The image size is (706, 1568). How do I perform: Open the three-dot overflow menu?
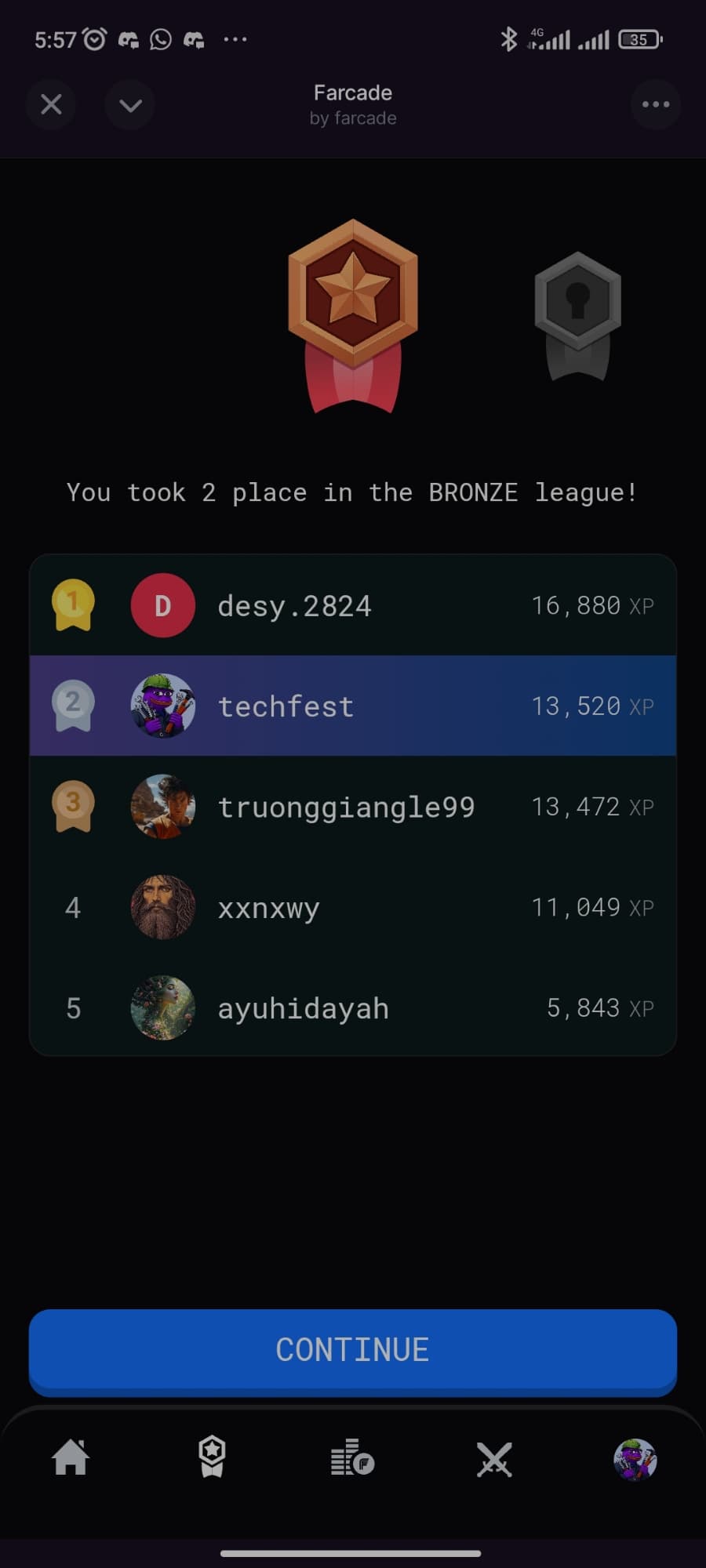(655, 104)
